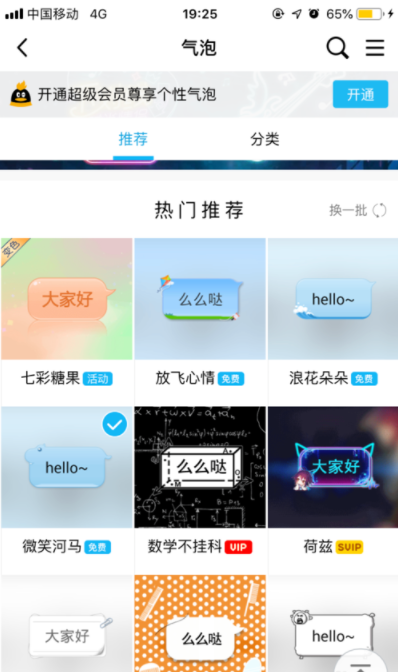Switch to the 分类 tab
Viewport: 398px width, 672px height.
[x=265, y=139]
